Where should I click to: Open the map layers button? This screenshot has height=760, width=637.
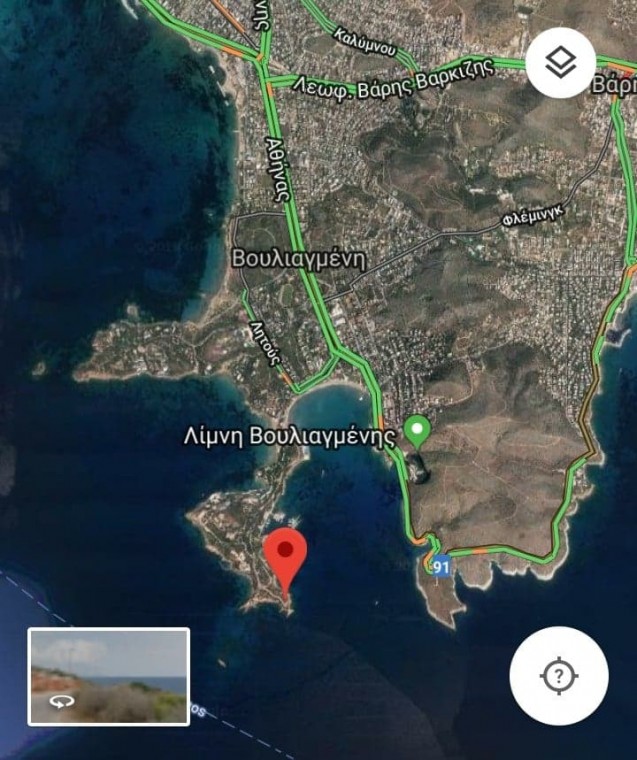point(561,63)
